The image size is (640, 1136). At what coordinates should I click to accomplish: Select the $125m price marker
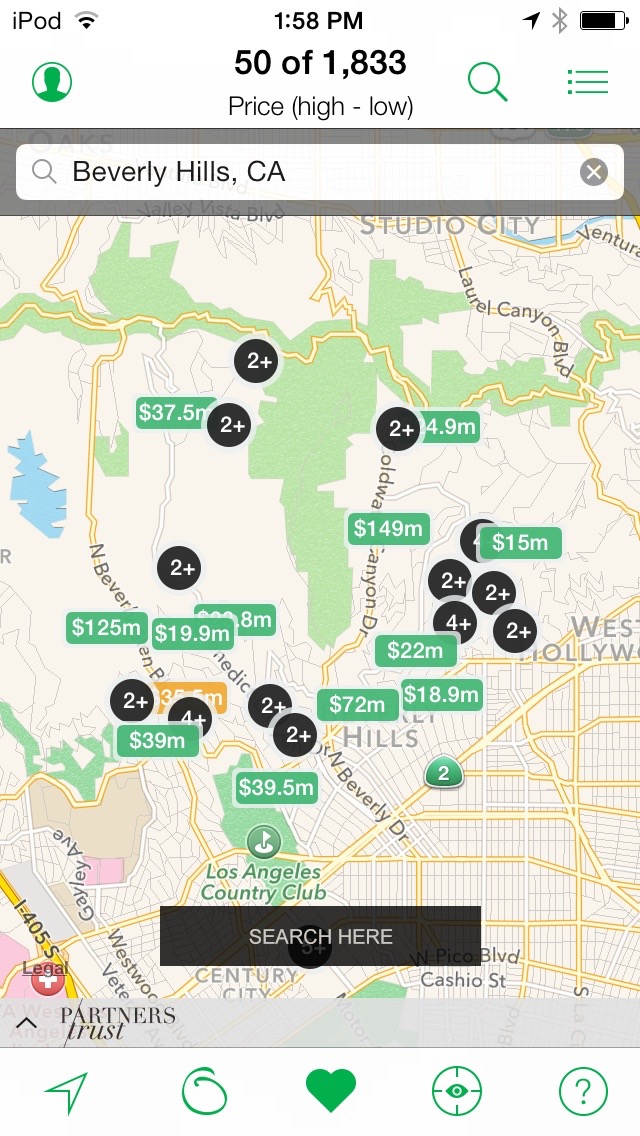107,628
